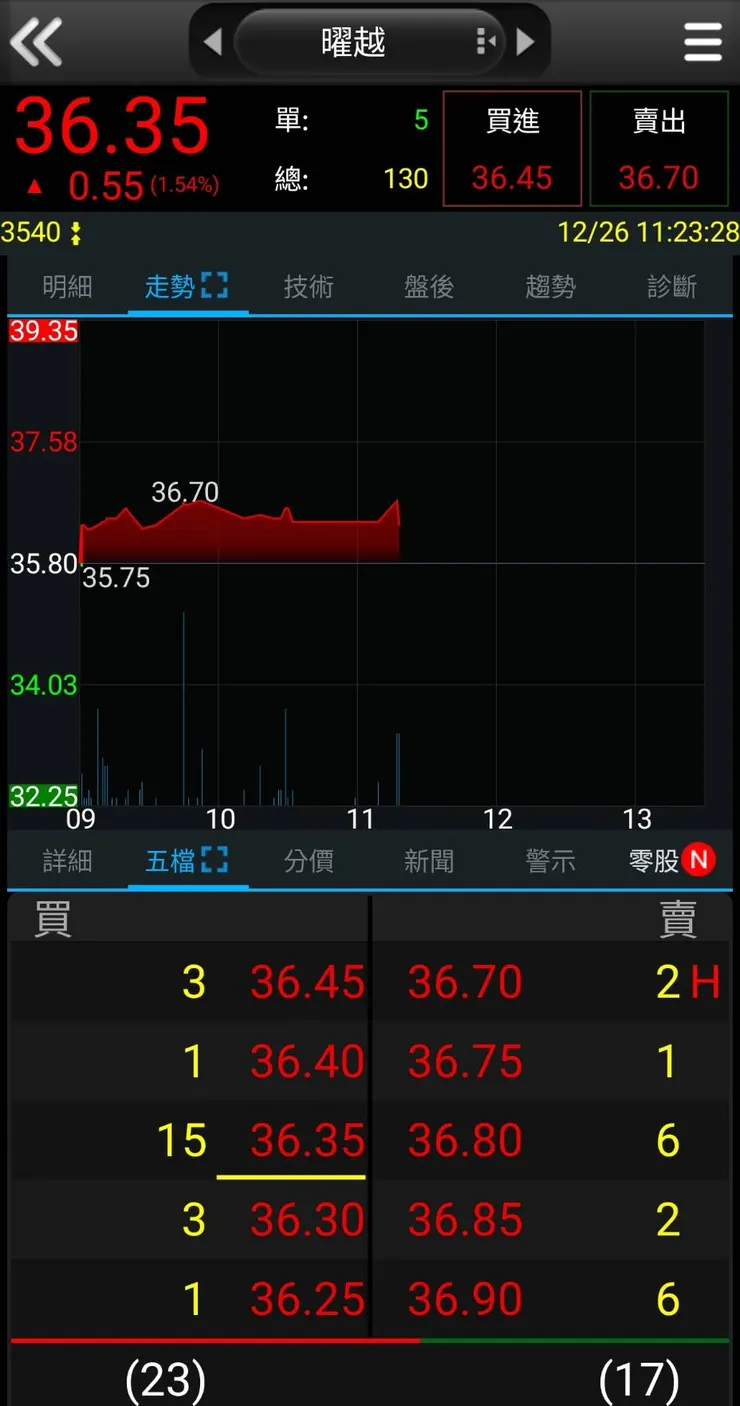Select the 診斷 tab
This screenshot has width=740, height=1406.
click(x=671, y=288)
